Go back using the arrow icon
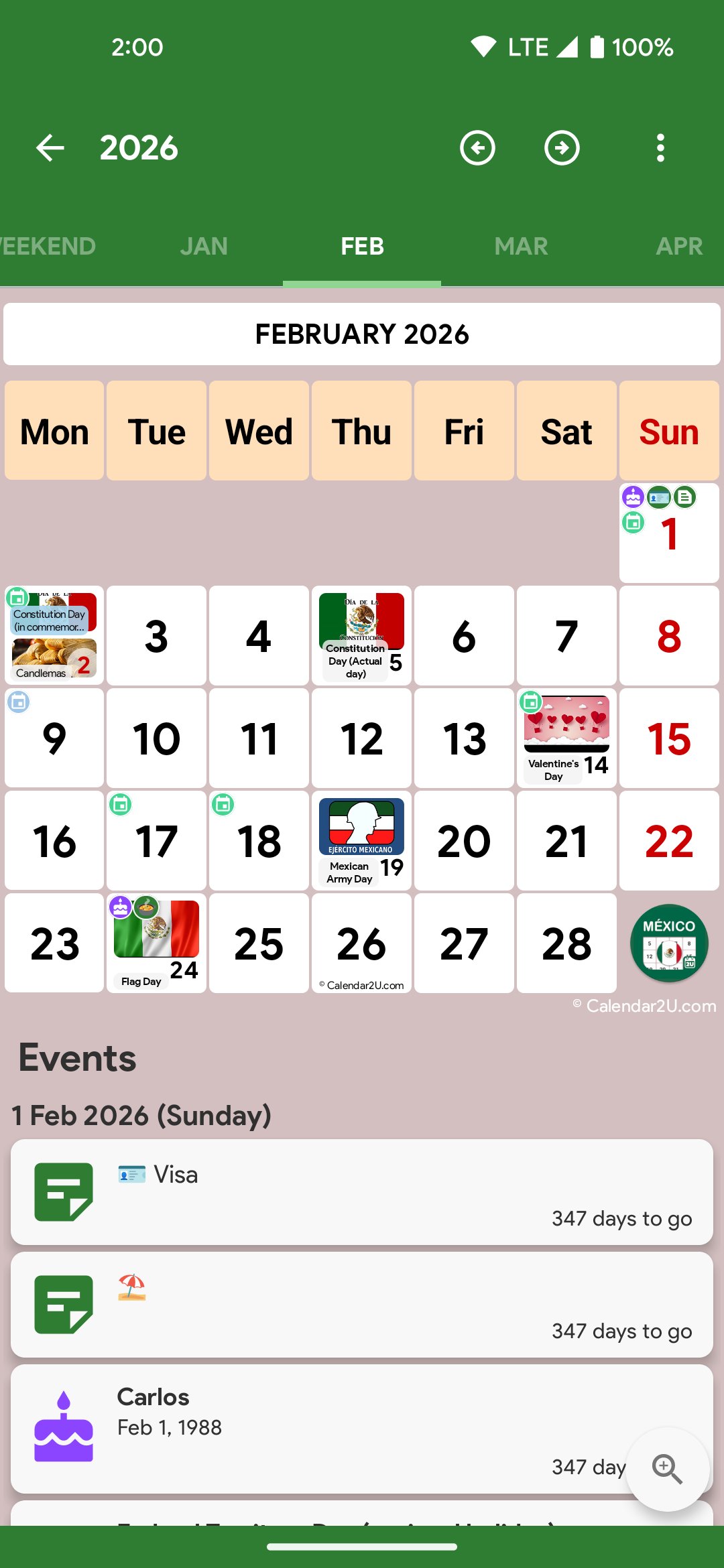724x1568 pixels. (x=50, y=147)
